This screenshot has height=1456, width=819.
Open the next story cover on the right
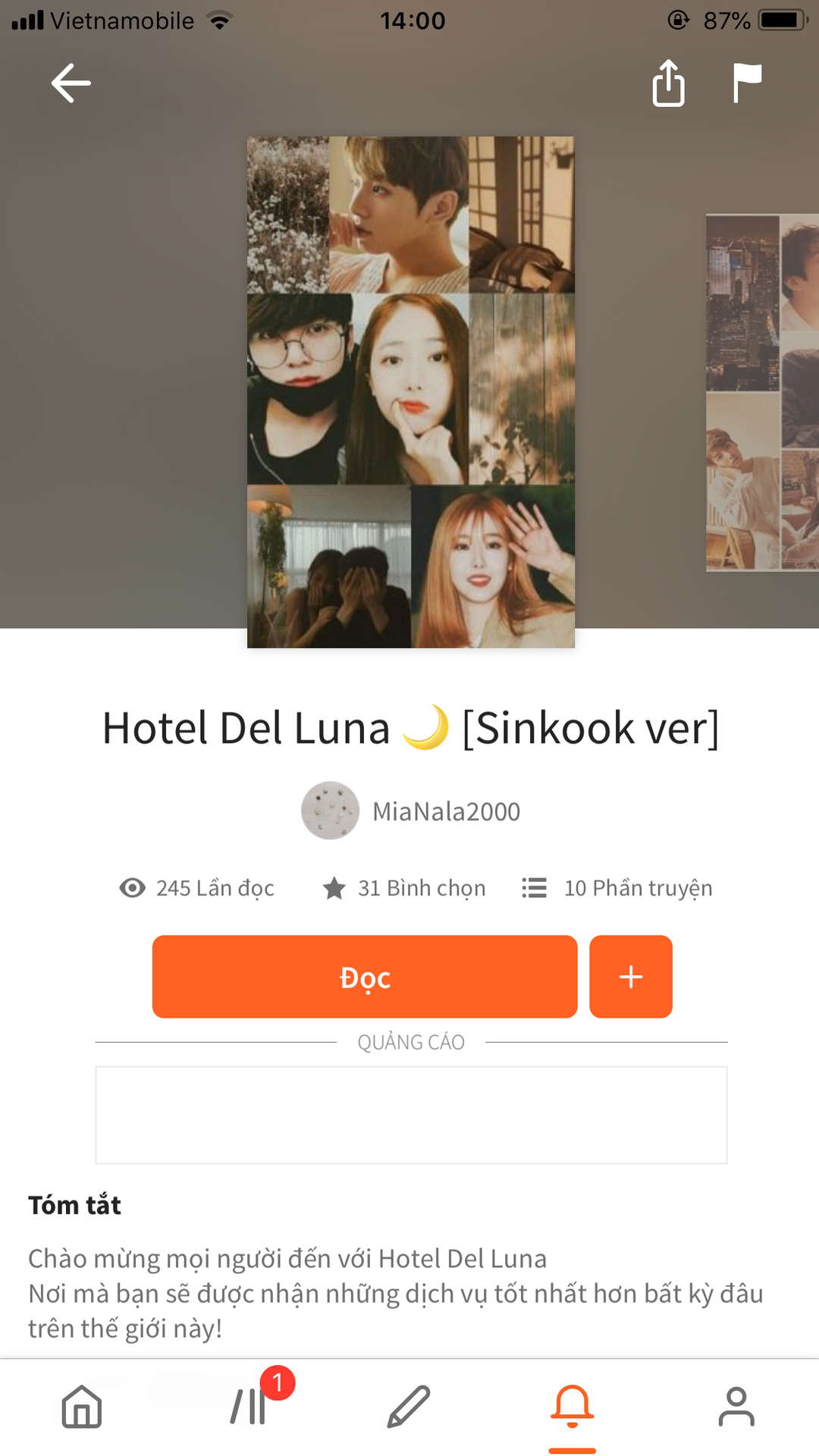click(x=762, y=391)
